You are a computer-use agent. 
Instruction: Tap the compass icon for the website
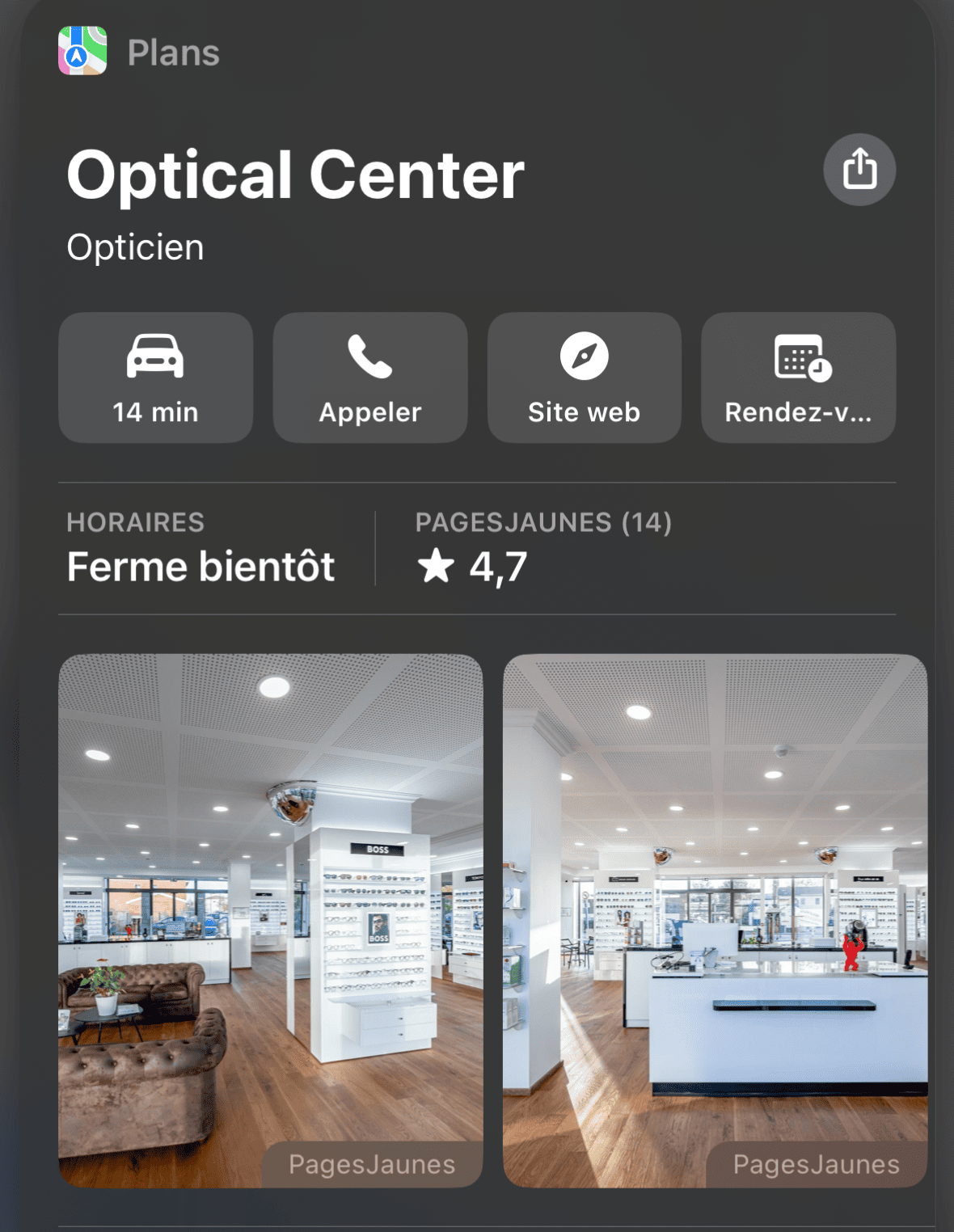pos(584,357)
